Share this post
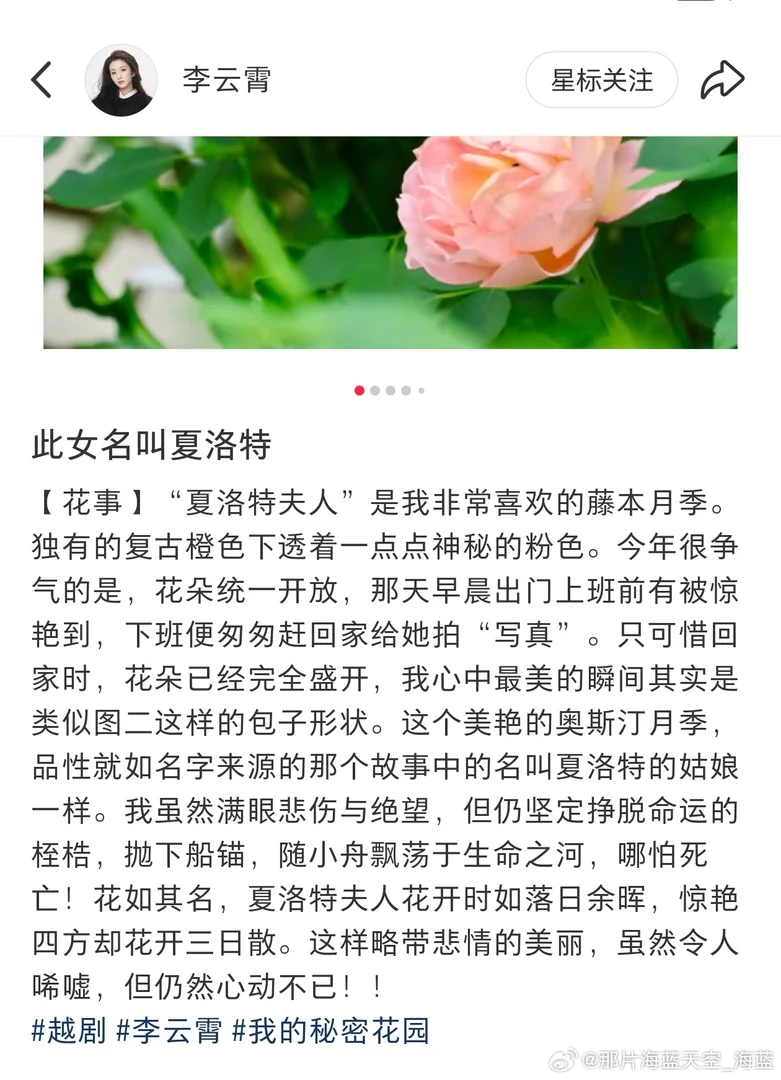 (721, 80)
